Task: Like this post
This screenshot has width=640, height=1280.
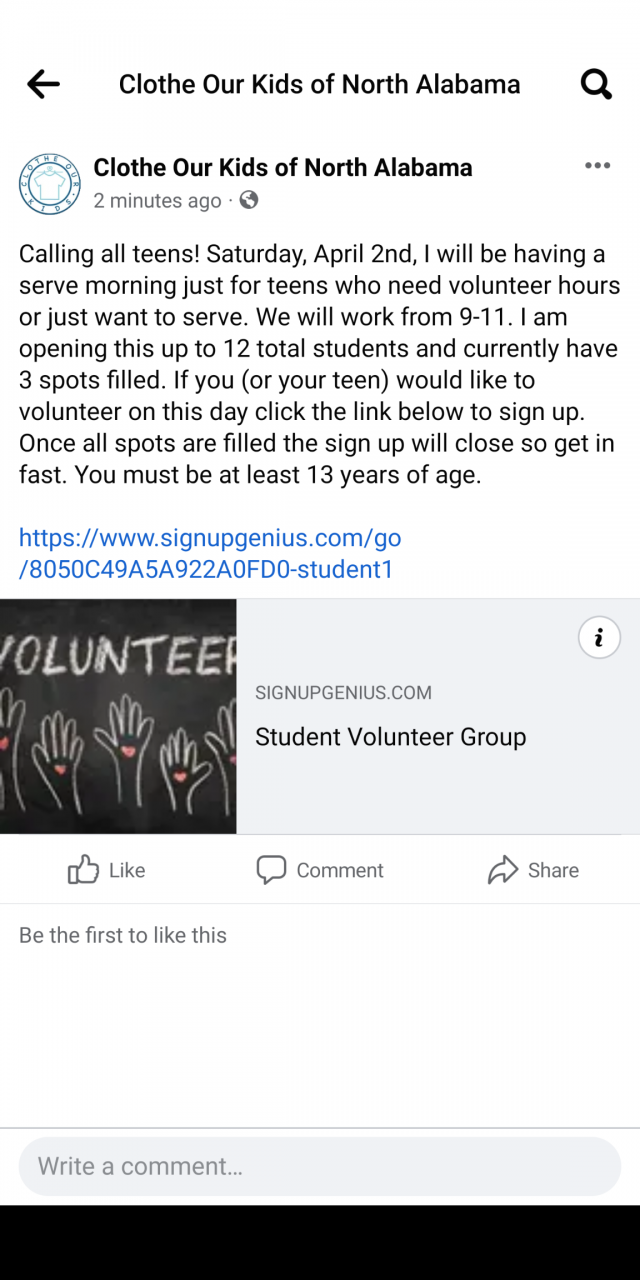Action: click(x=107, y=870)
